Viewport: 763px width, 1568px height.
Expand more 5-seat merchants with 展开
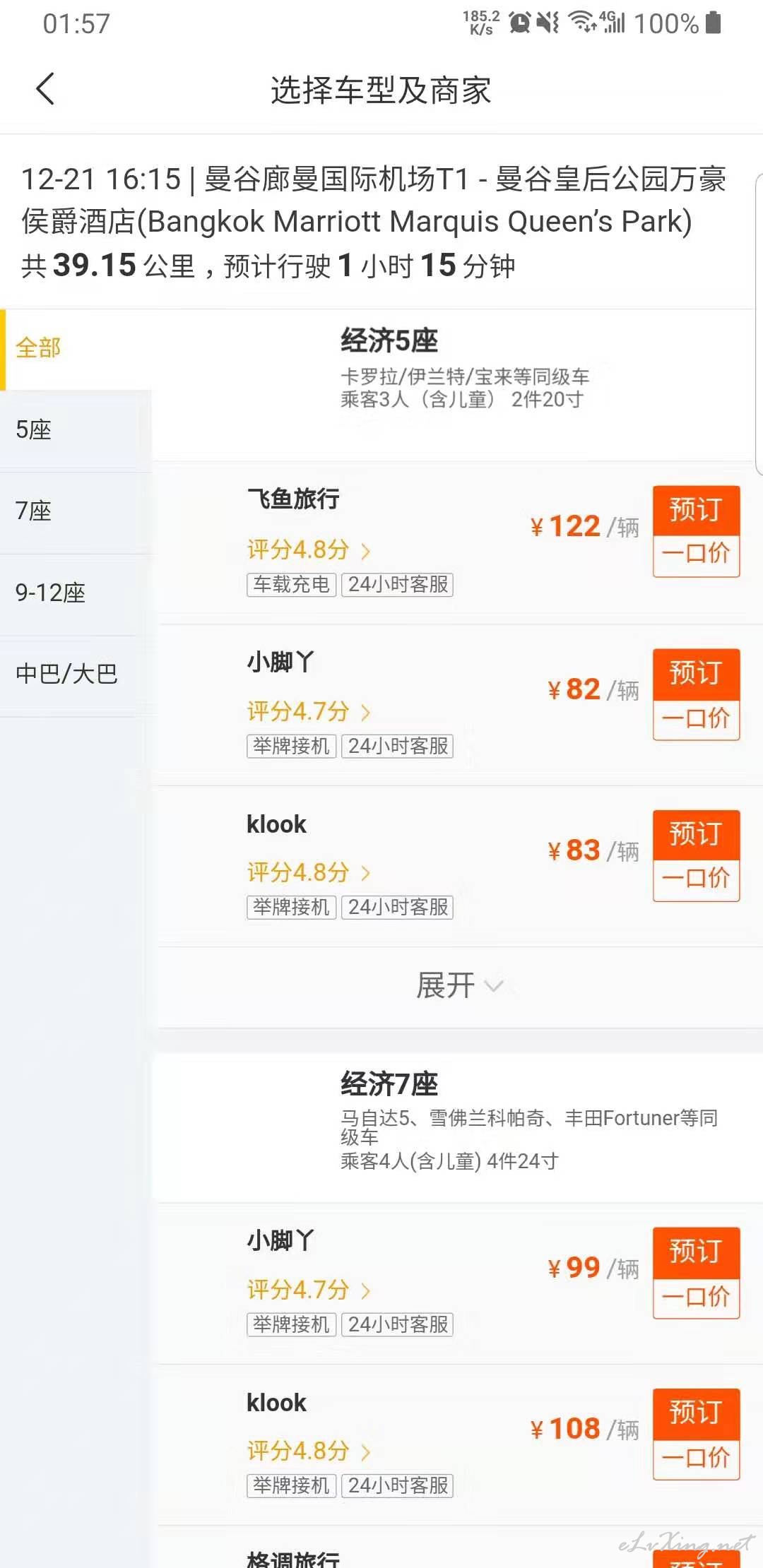click(x=459, y=986)
